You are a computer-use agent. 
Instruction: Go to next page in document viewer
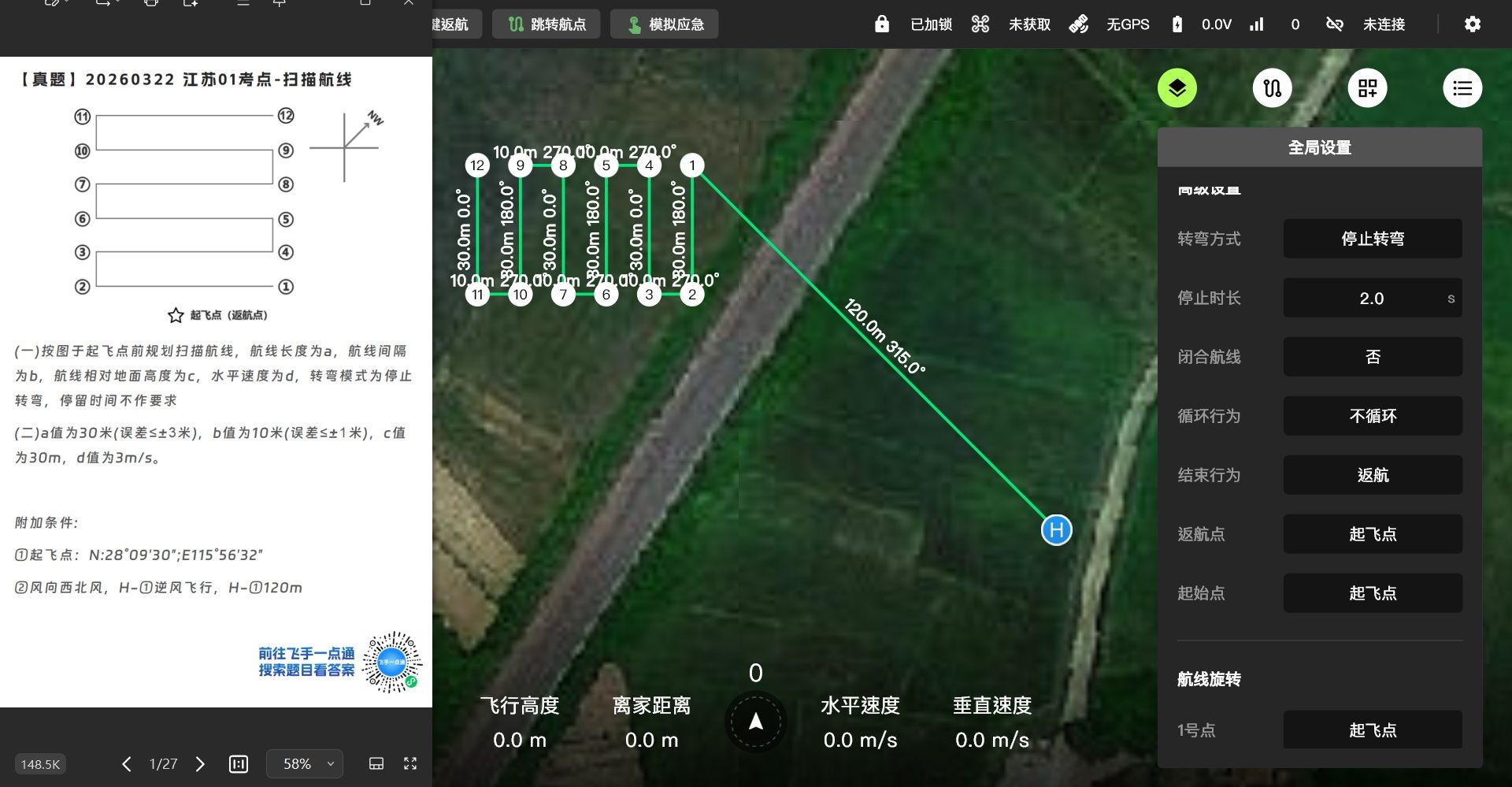coord(200,764)
